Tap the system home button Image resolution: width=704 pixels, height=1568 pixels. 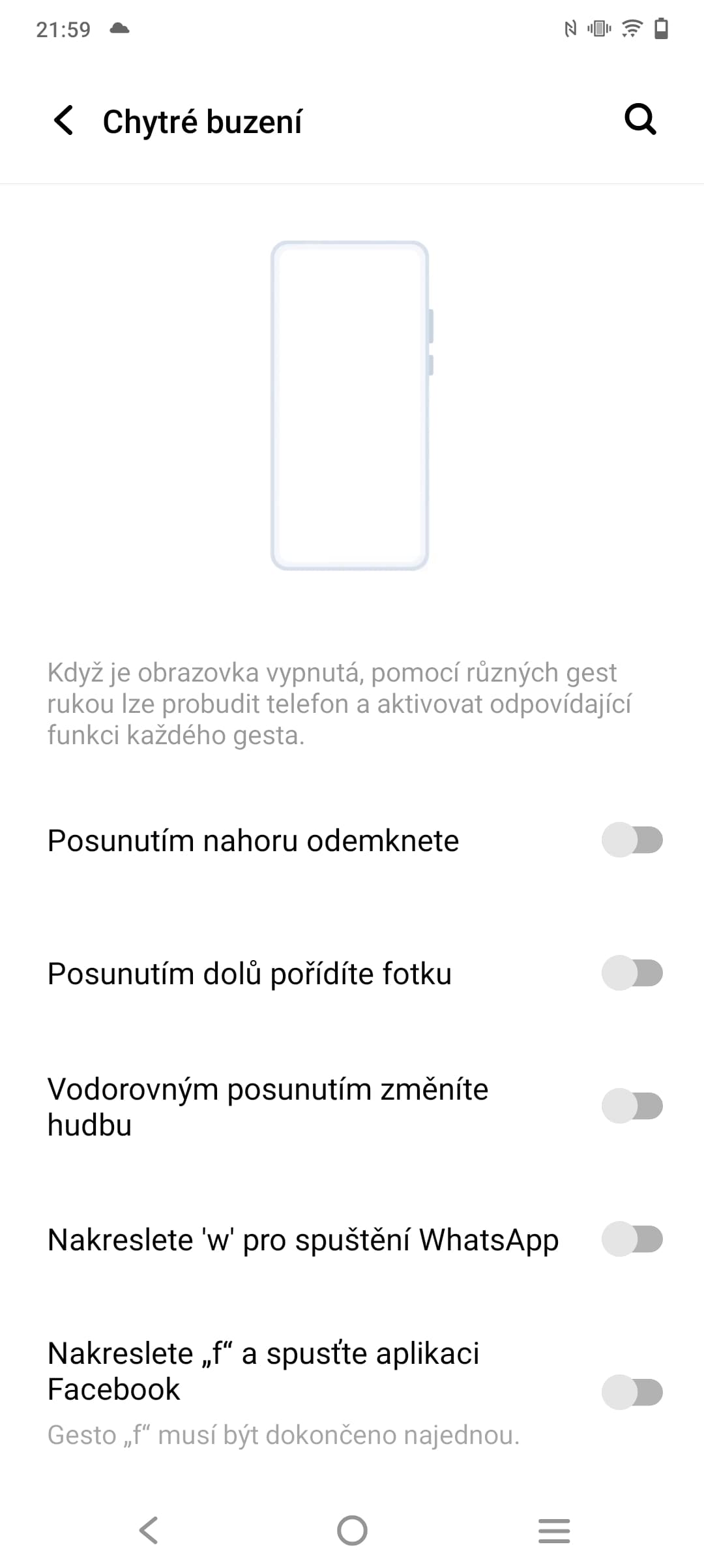(x=352, y=1530)
